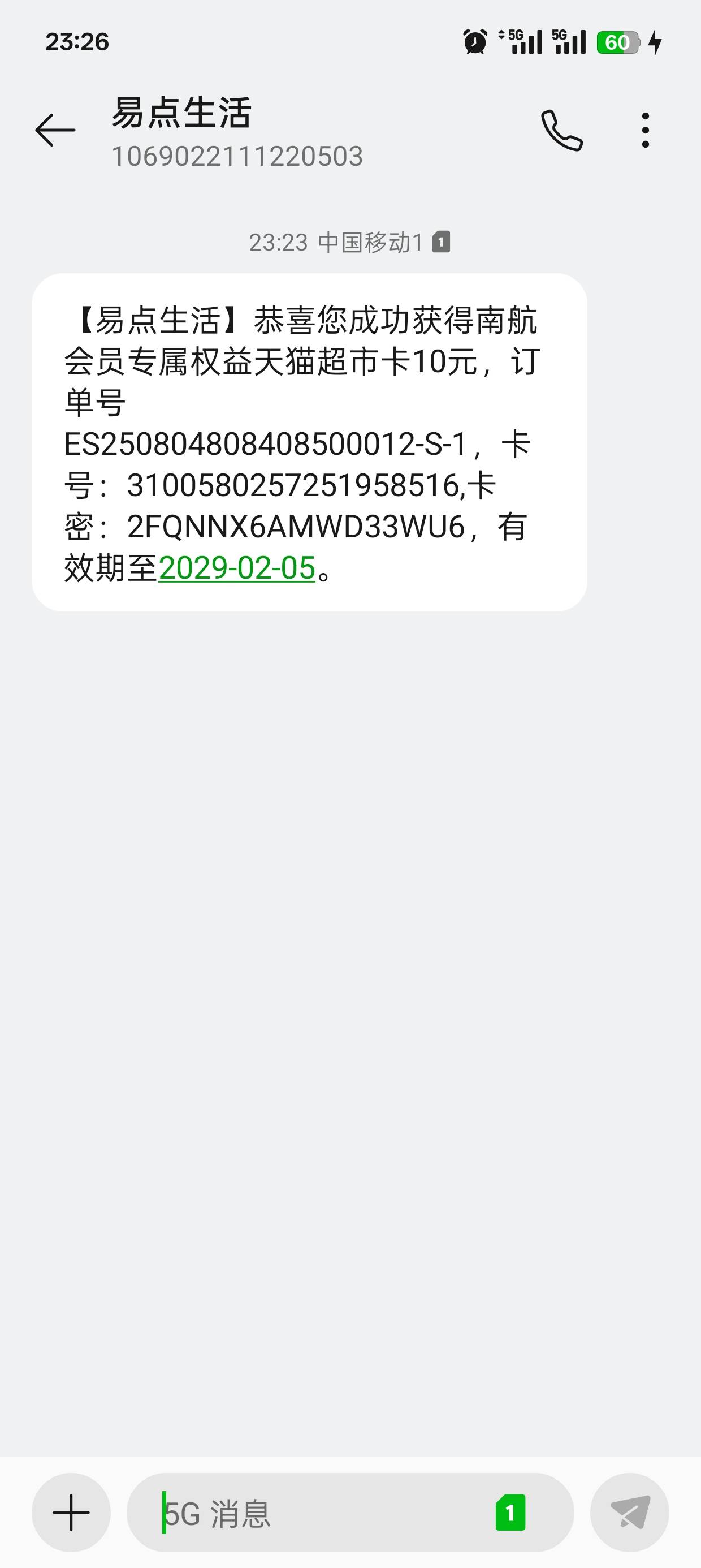701x1568 pixels.
Task: Open the date link 2029-02-05
Action: (237, 568)
